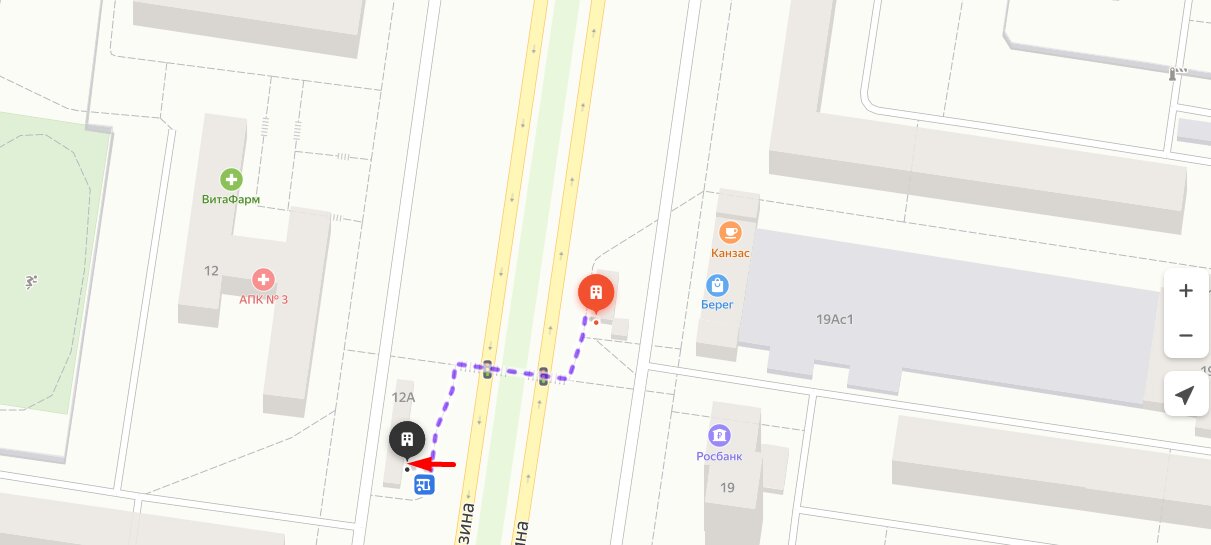Select the АПК № 3 clinic marker

click(263, 279)
